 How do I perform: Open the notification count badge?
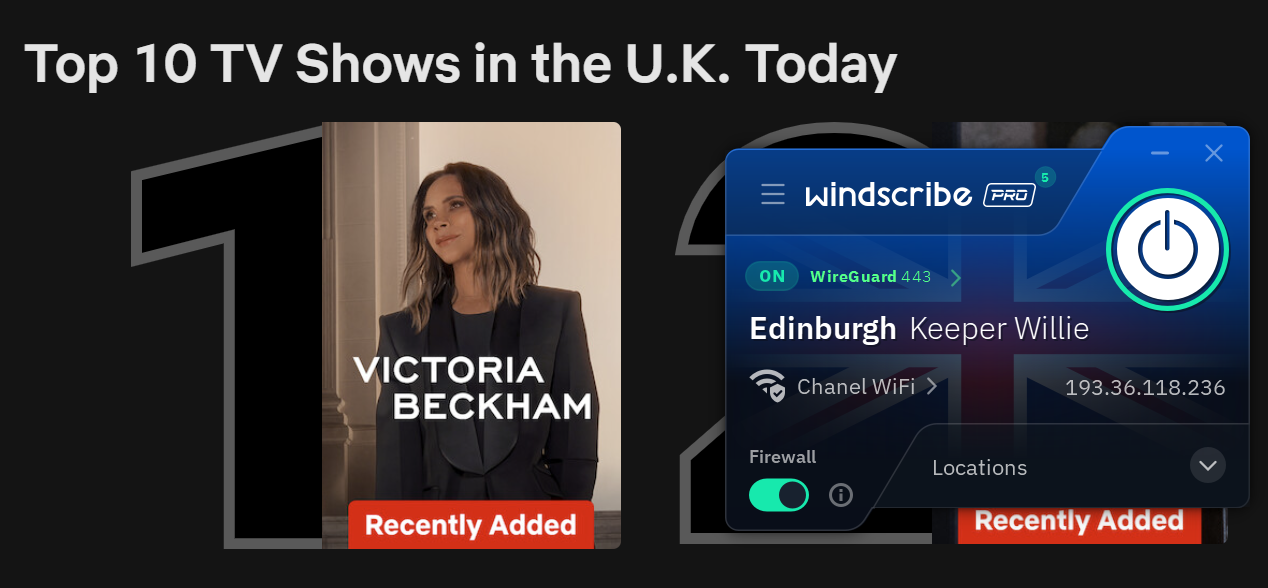coord(1045,178)
